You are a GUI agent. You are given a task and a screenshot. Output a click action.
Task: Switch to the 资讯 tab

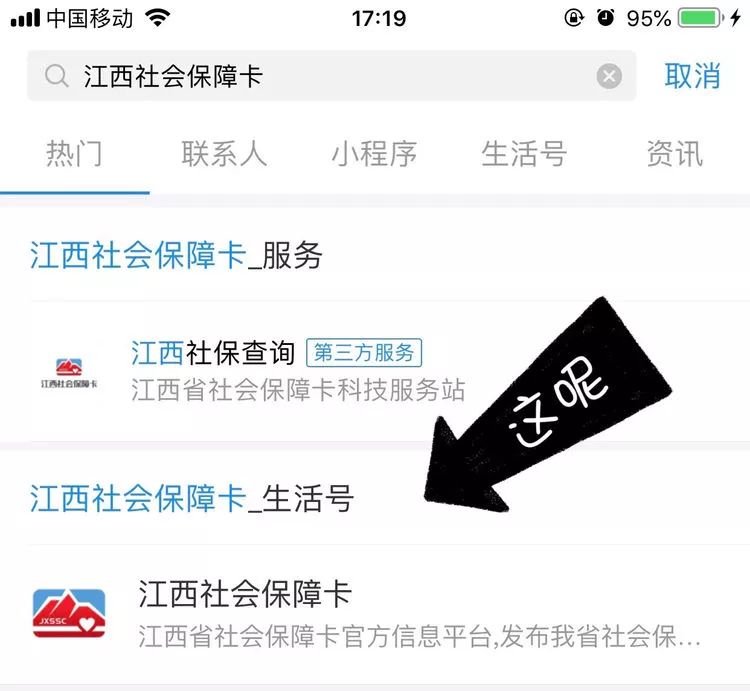tap(674, 154)
